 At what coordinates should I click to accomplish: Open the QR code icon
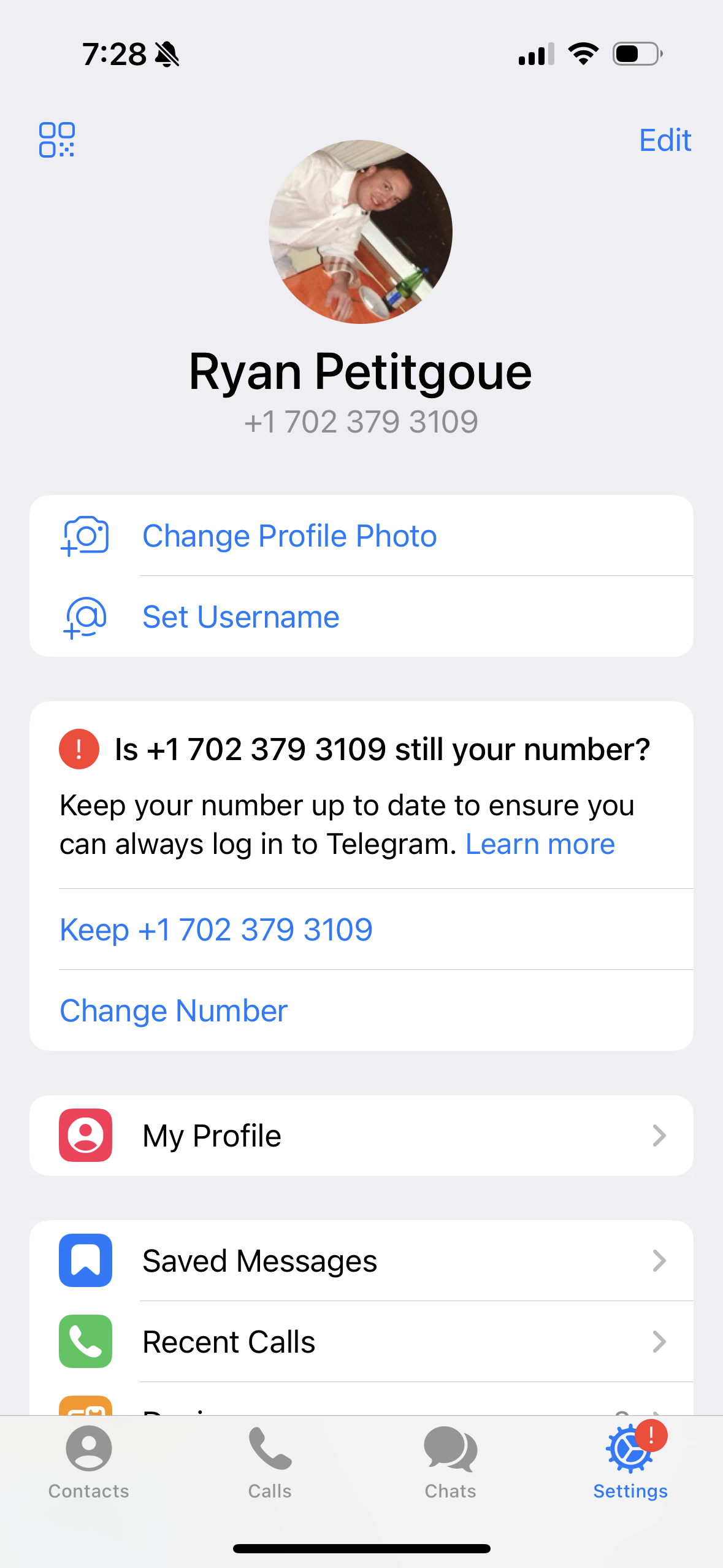(x=57, y=140)
